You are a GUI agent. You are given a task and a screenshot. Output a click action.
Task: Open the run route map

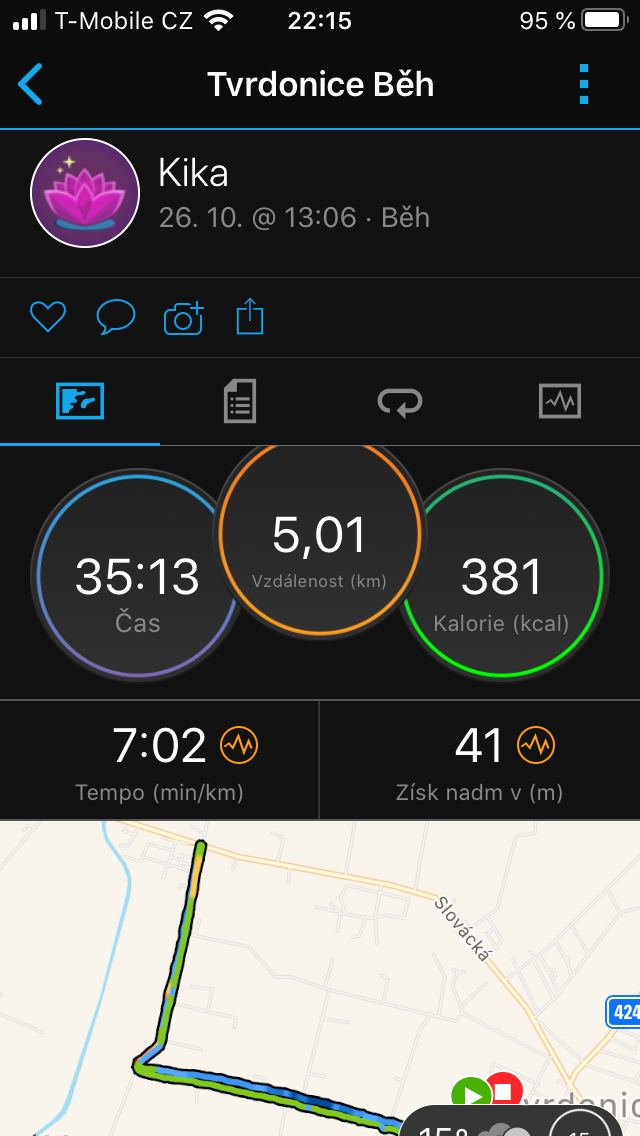320,978
